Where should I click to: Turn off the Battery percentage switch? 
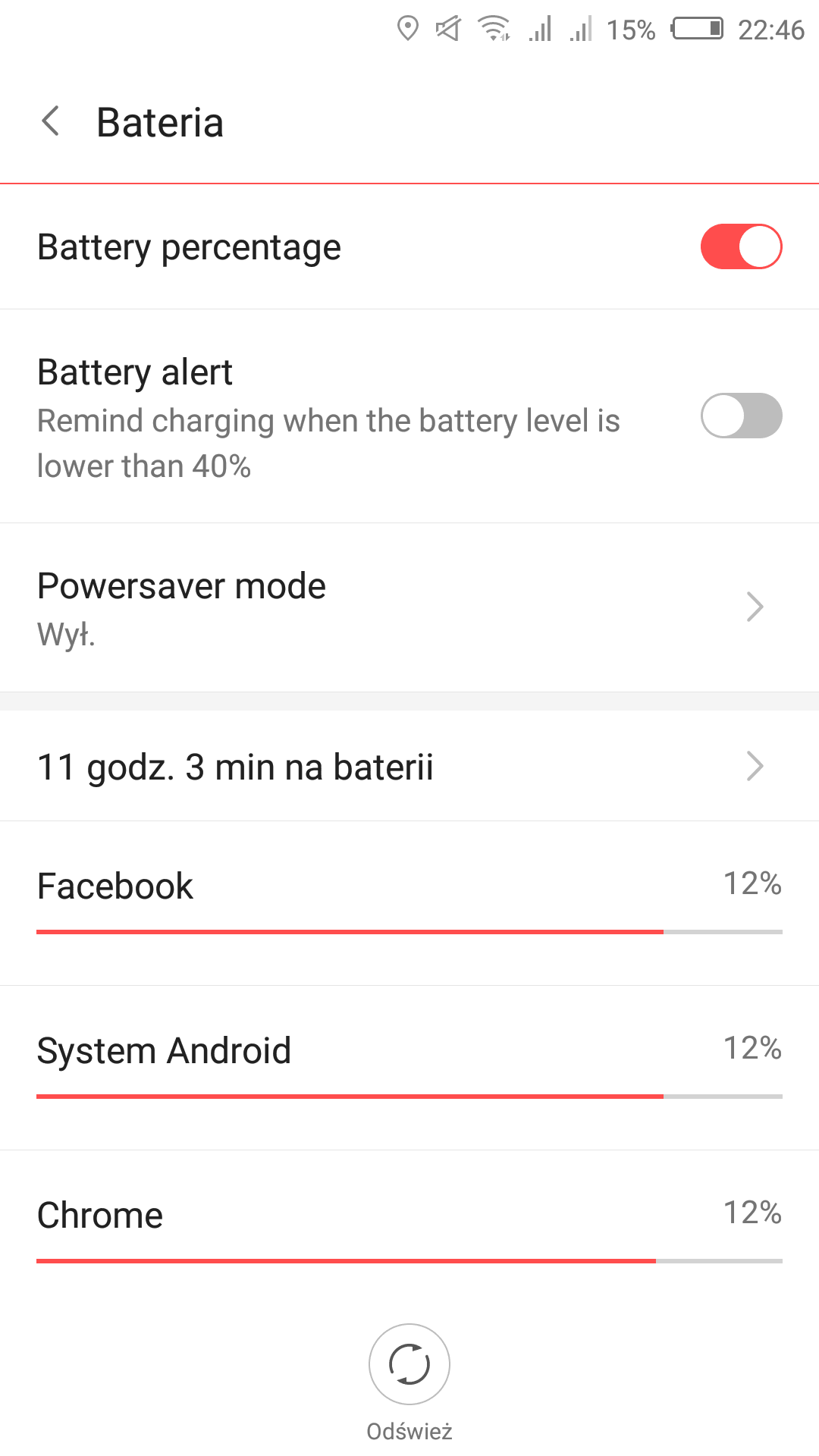(x=741, y=246)
